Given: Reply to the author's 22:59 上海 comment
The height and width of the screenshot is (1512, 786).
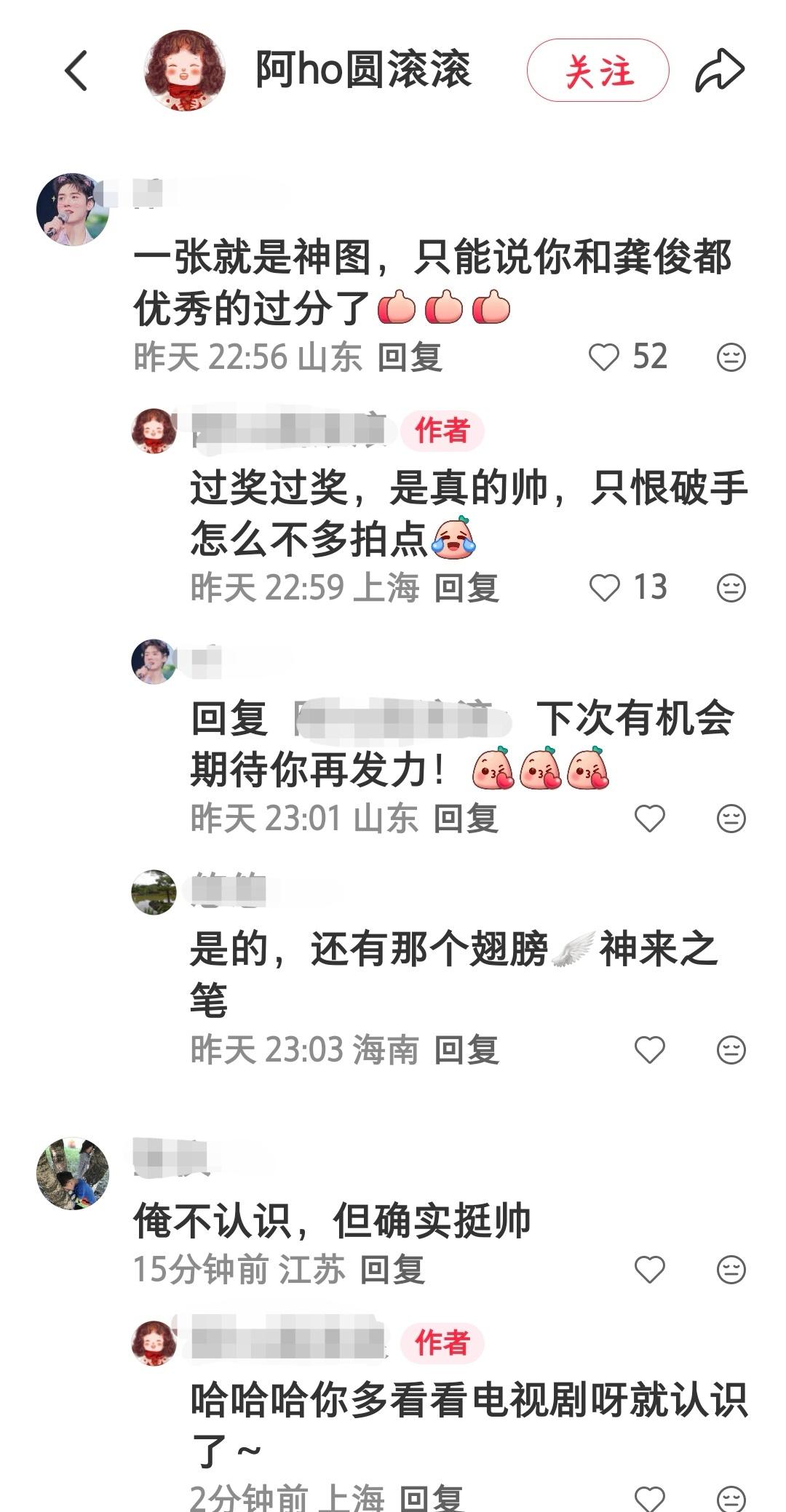Looking at the screenshot, I should pos(467,588).
